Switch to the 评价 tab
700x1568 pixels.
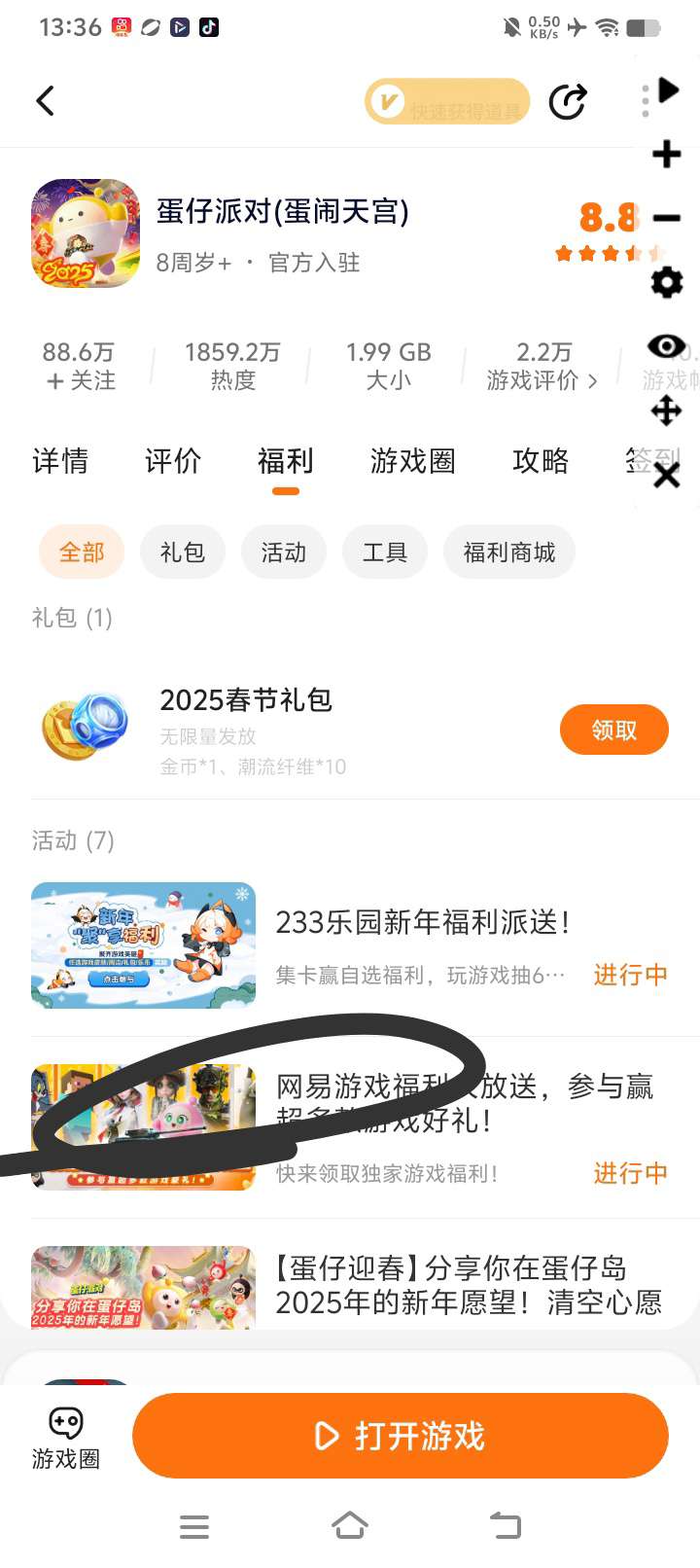(x=173, y=461)
